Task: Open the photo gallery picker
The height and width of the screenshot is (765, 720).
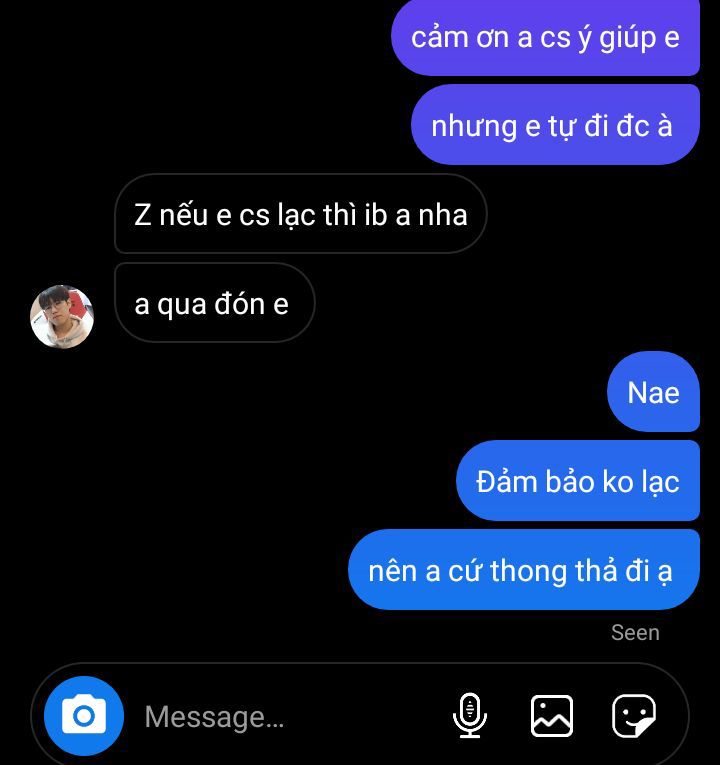Action: point(552,716)
